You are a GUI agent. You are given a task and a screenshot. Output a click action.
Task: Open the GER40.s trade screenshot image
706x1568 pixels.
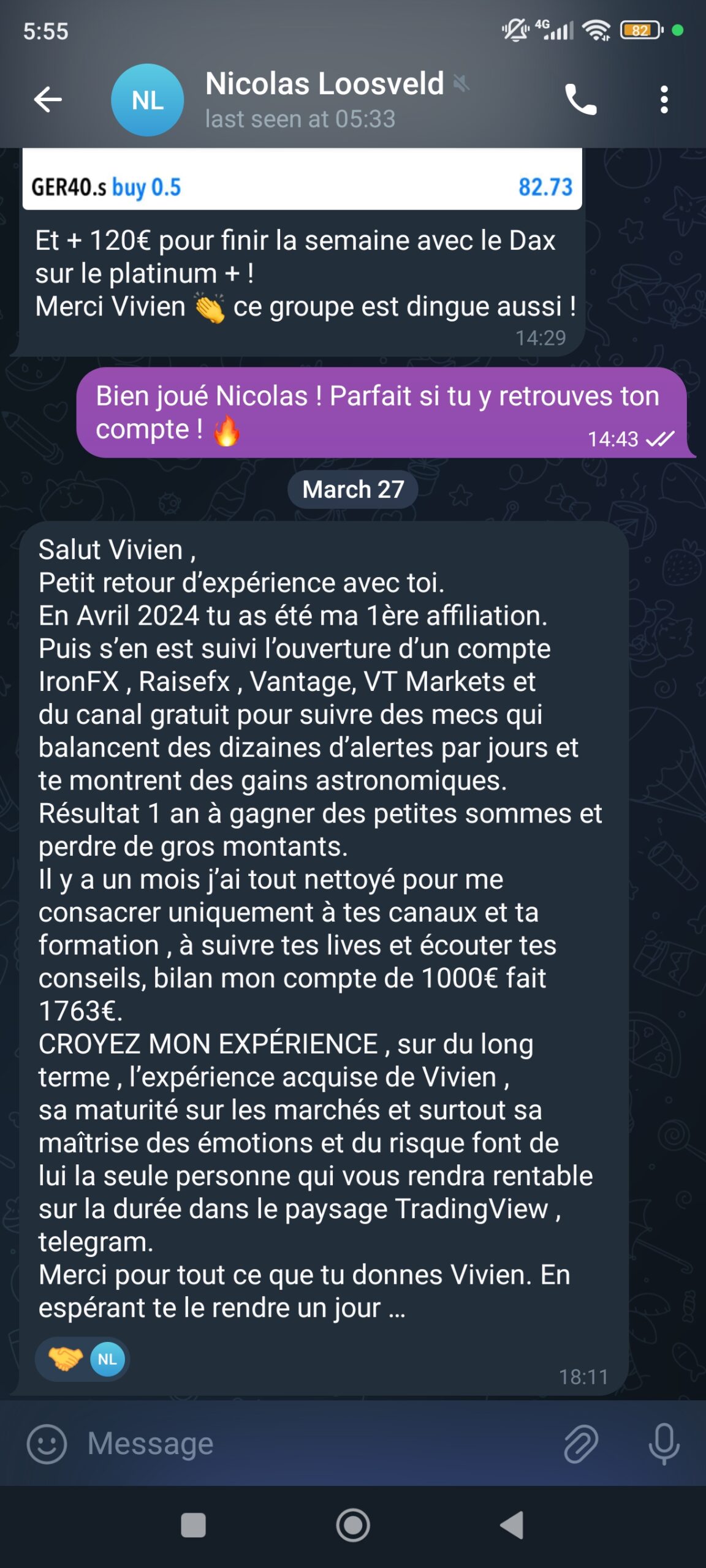pyautogui.click(x=302, y=179)
